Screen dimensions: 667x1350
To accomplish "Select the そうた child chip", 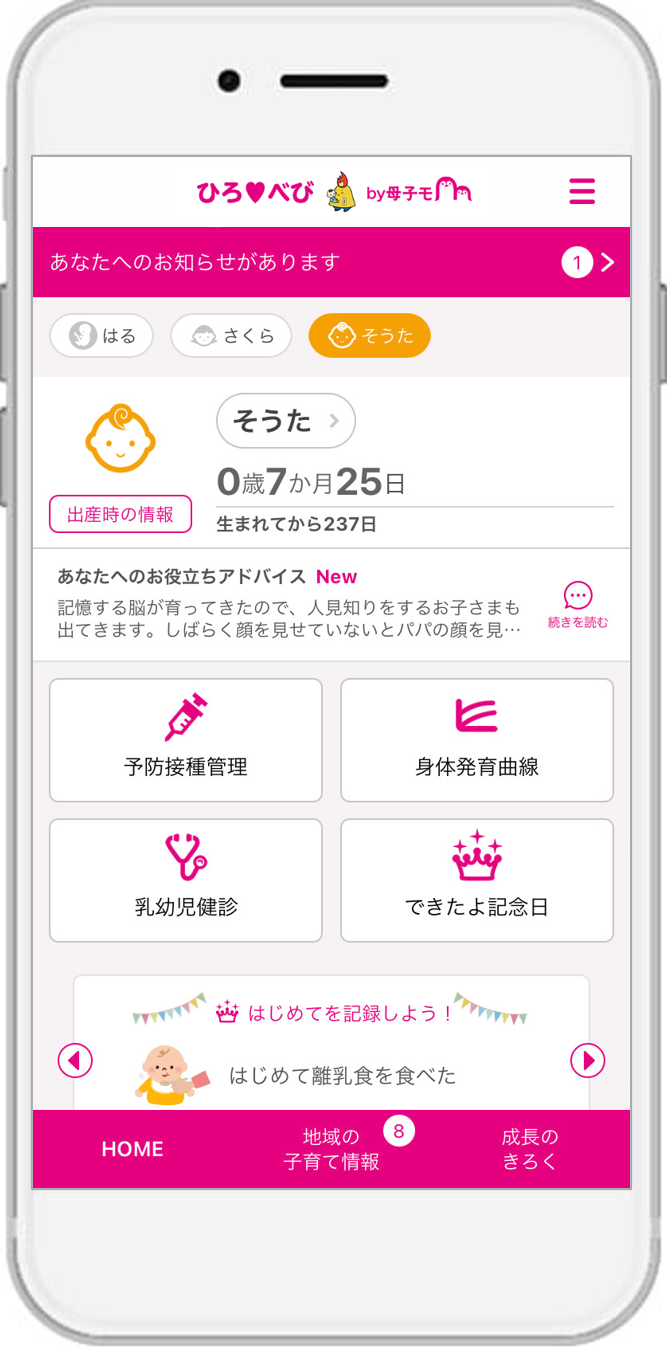I will (x=370, y=336).
